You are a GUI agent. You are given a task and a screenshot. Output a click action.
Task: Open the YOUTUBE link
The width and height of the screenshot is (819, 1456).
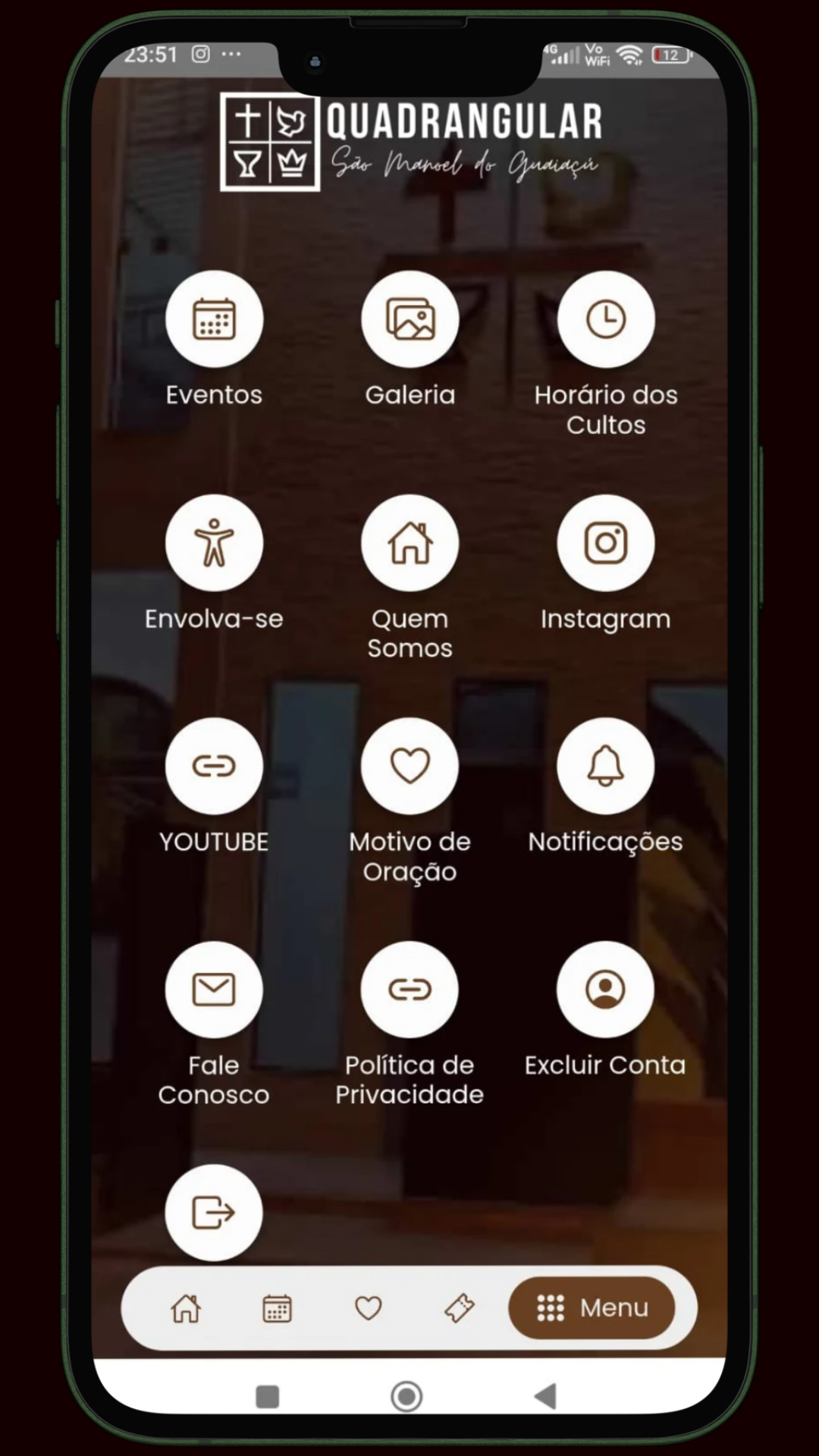(x=214, y=766)
